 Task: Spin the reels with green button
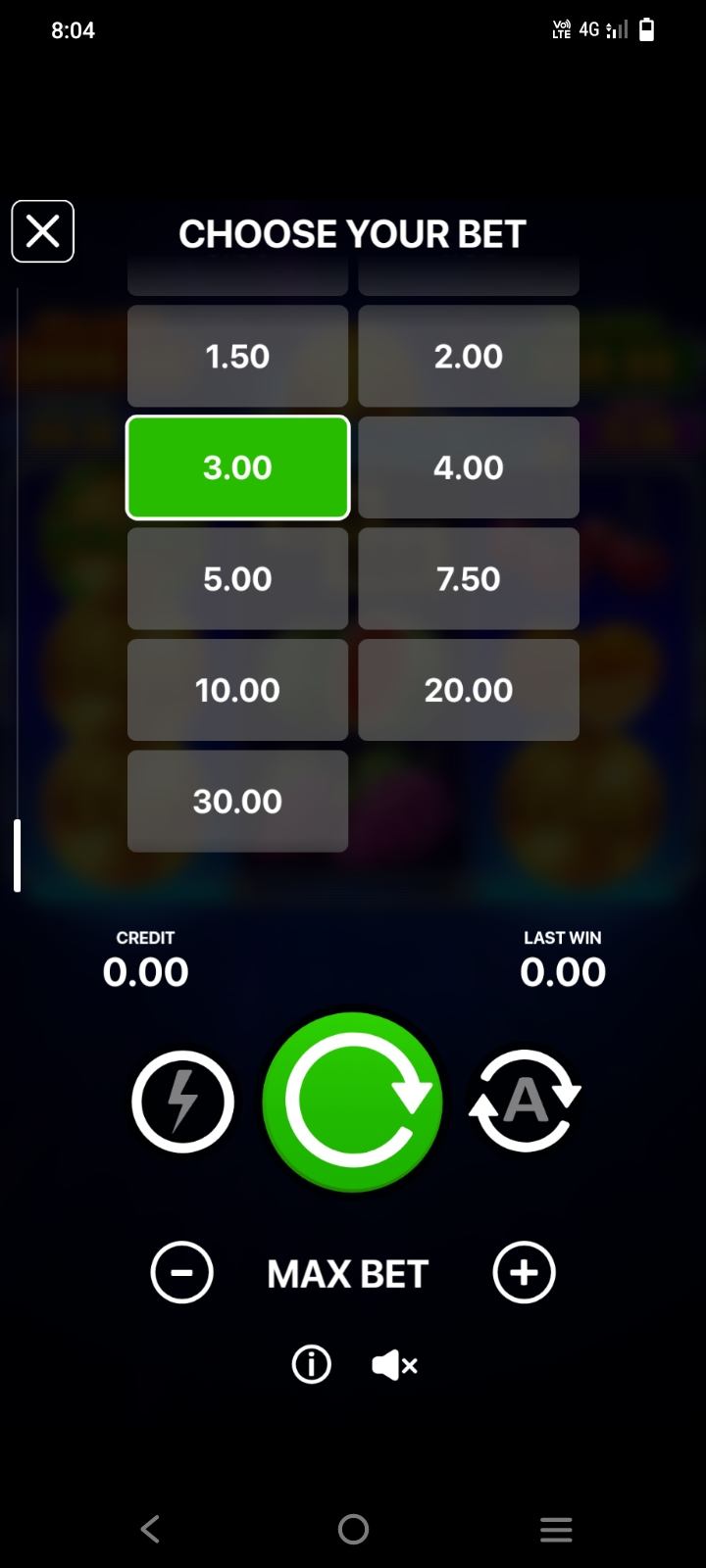(x=353, y=1102)
